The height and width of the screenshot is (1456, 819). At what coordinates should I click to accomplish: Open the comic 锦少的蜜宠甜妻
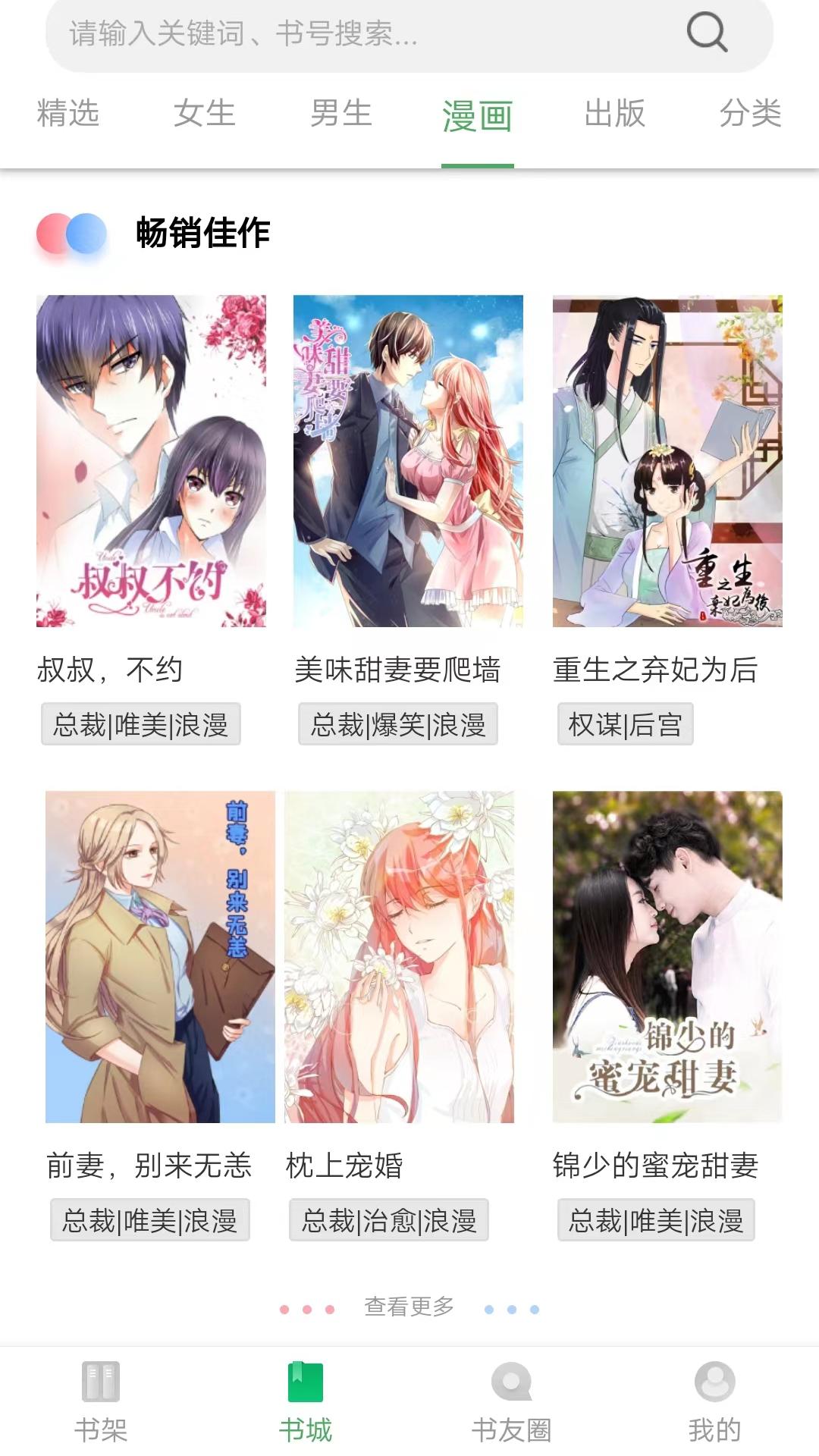pos(667,956)
